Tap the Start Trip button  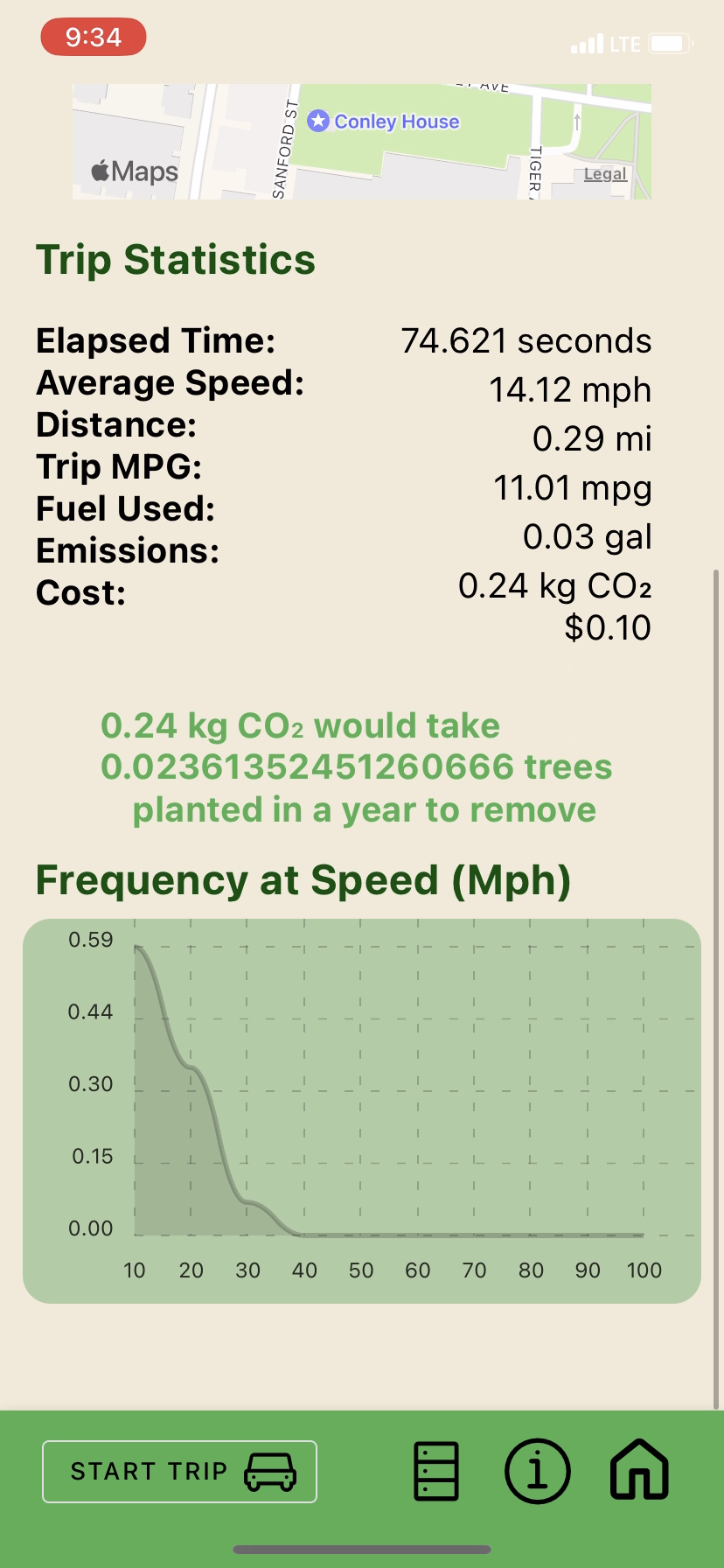(179, 1471)
